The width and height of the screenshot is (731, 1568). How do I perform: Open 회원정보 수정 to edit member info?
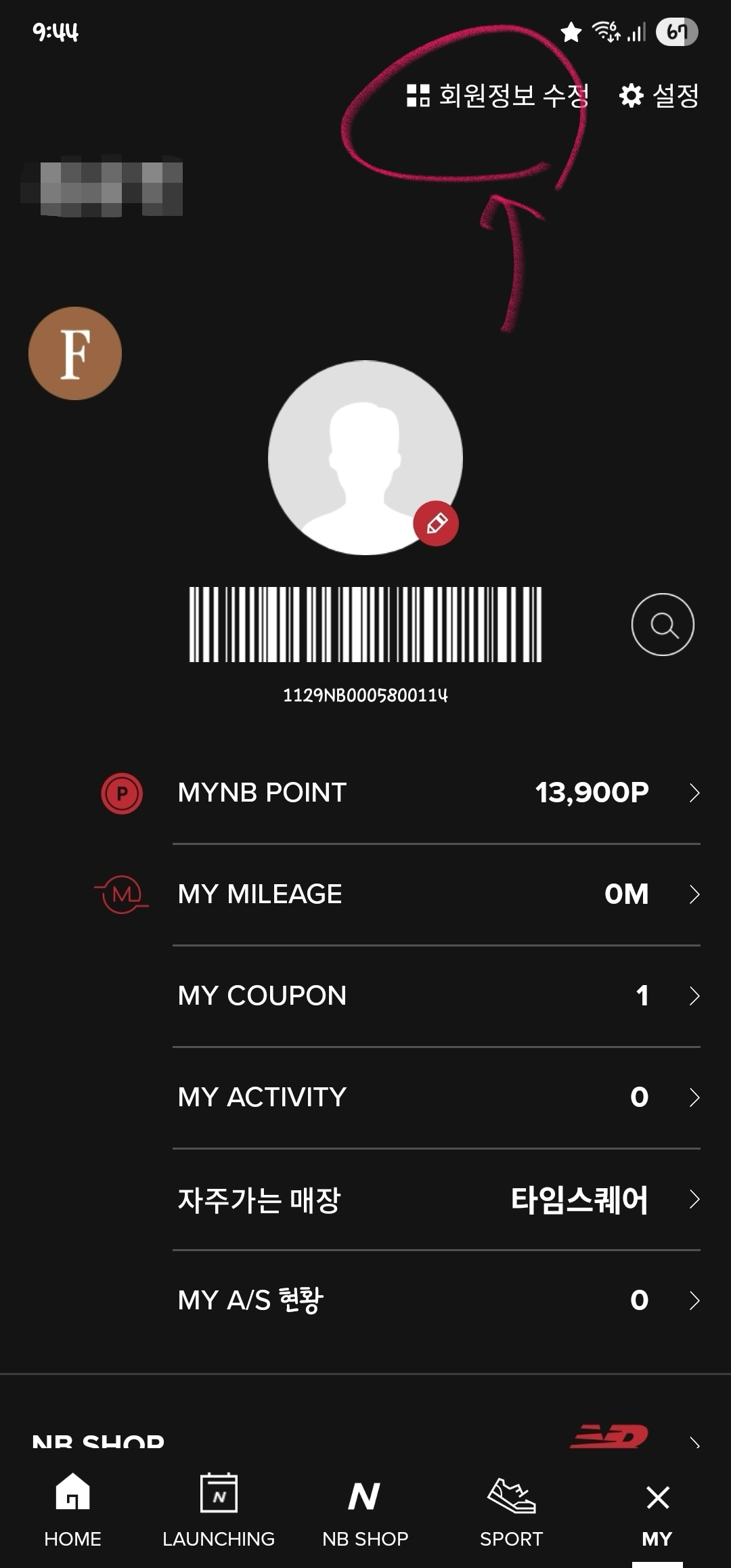[x=497, y=95]
